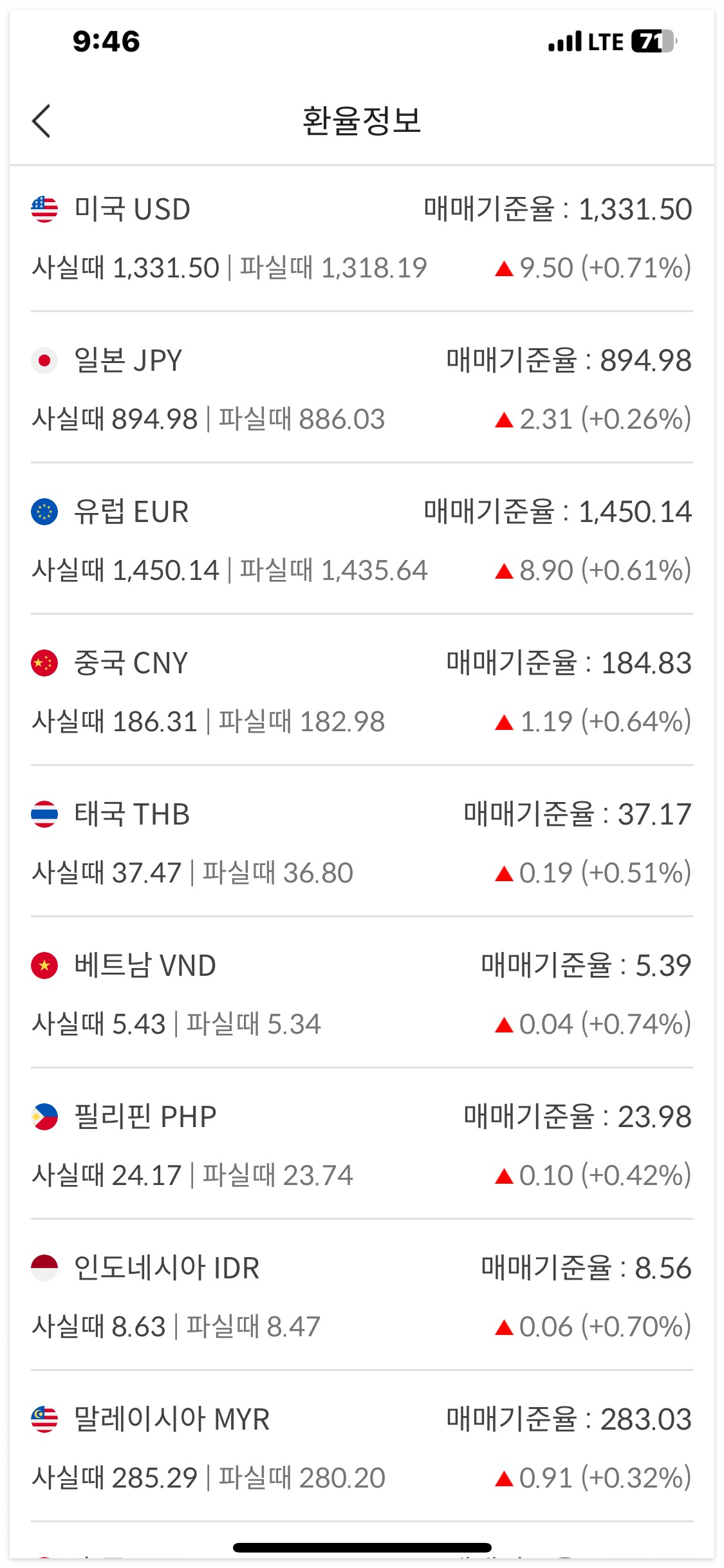Select the 유럽 EUR exchange rate row
724x1568 pixels.
362,539
